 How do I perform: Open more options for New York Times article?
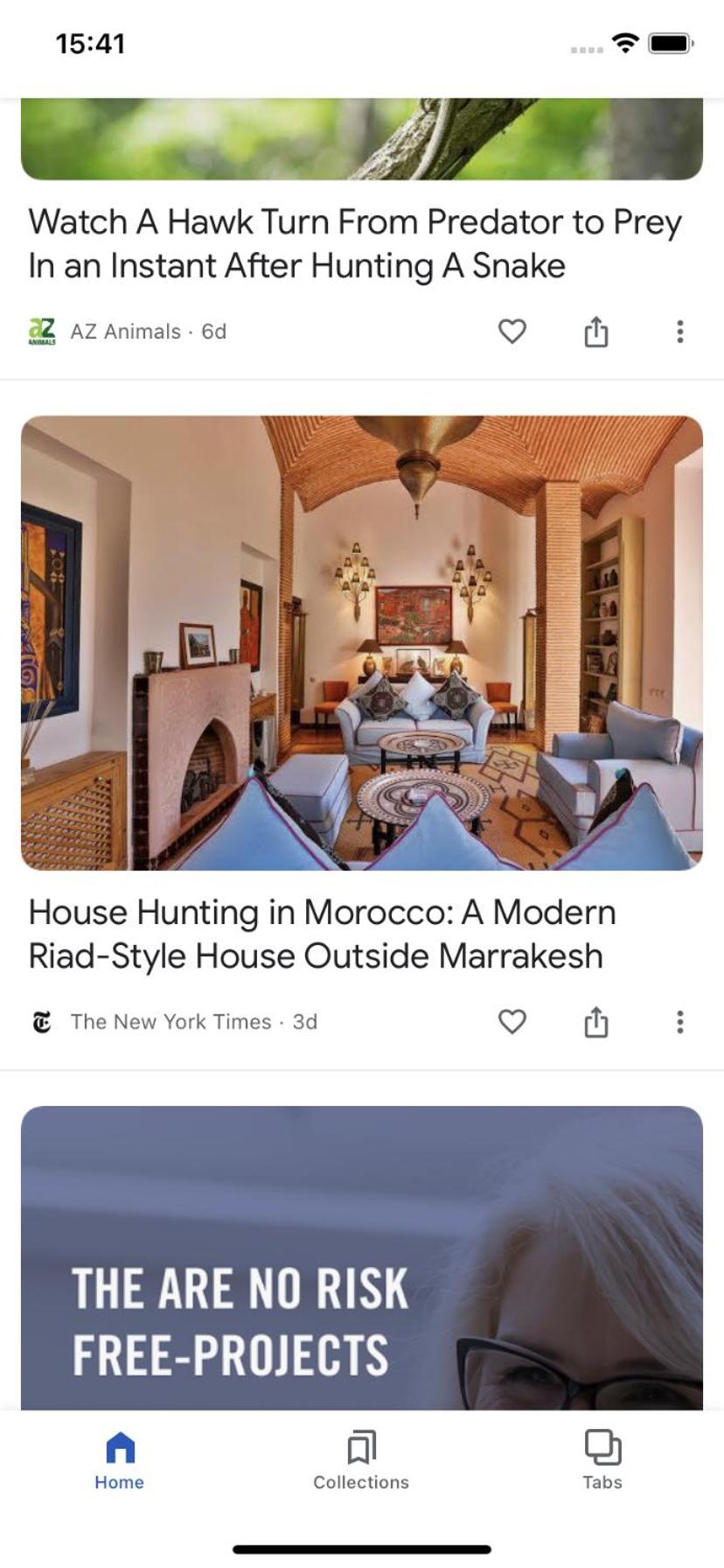point(679,1021)
